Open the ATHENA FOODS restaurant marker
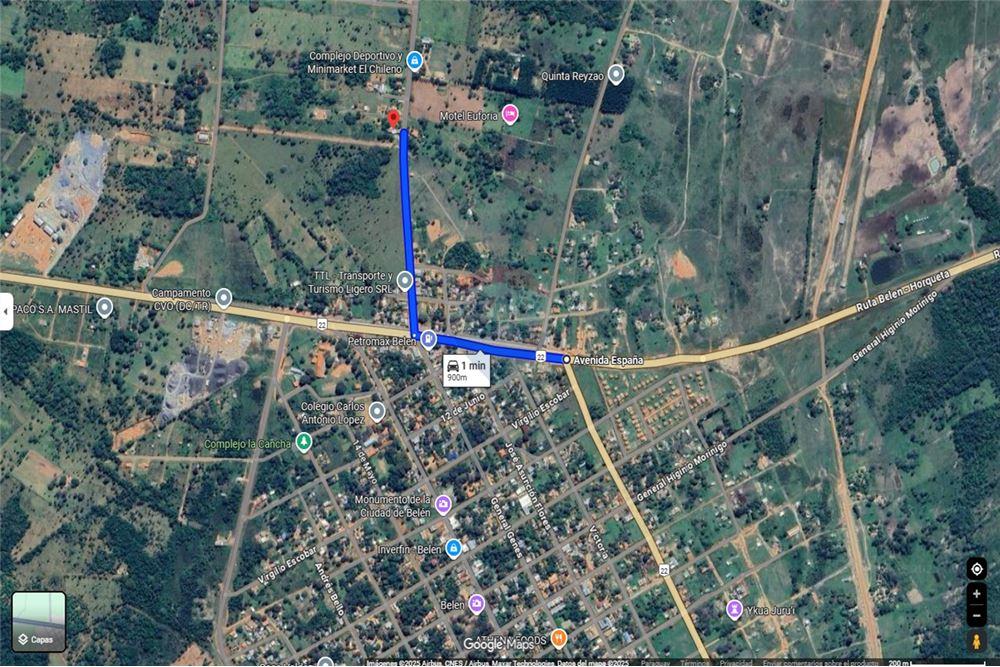 (559, 637)
